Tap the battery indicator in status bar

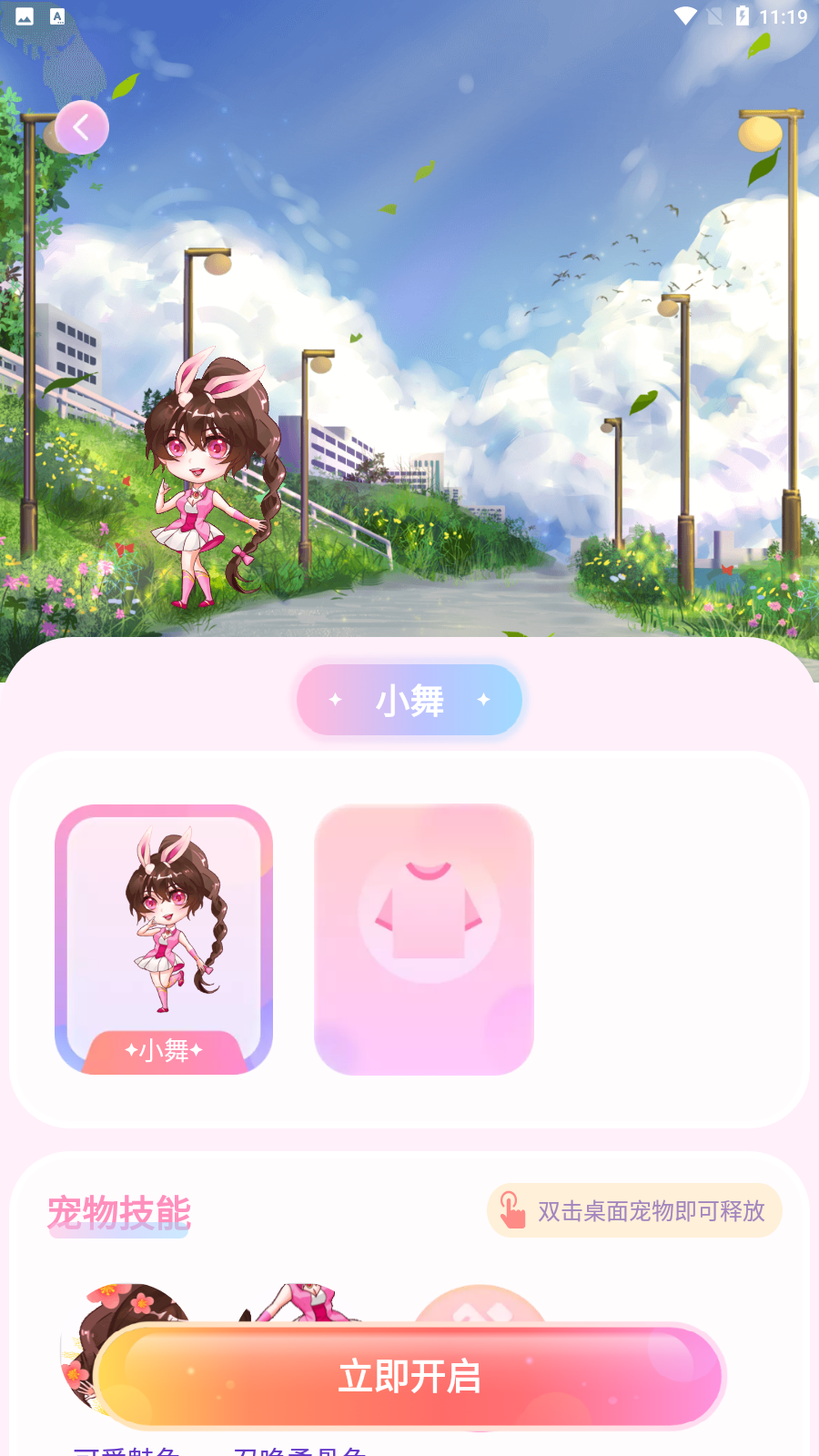pyautogui.click(x=745, y=15)
